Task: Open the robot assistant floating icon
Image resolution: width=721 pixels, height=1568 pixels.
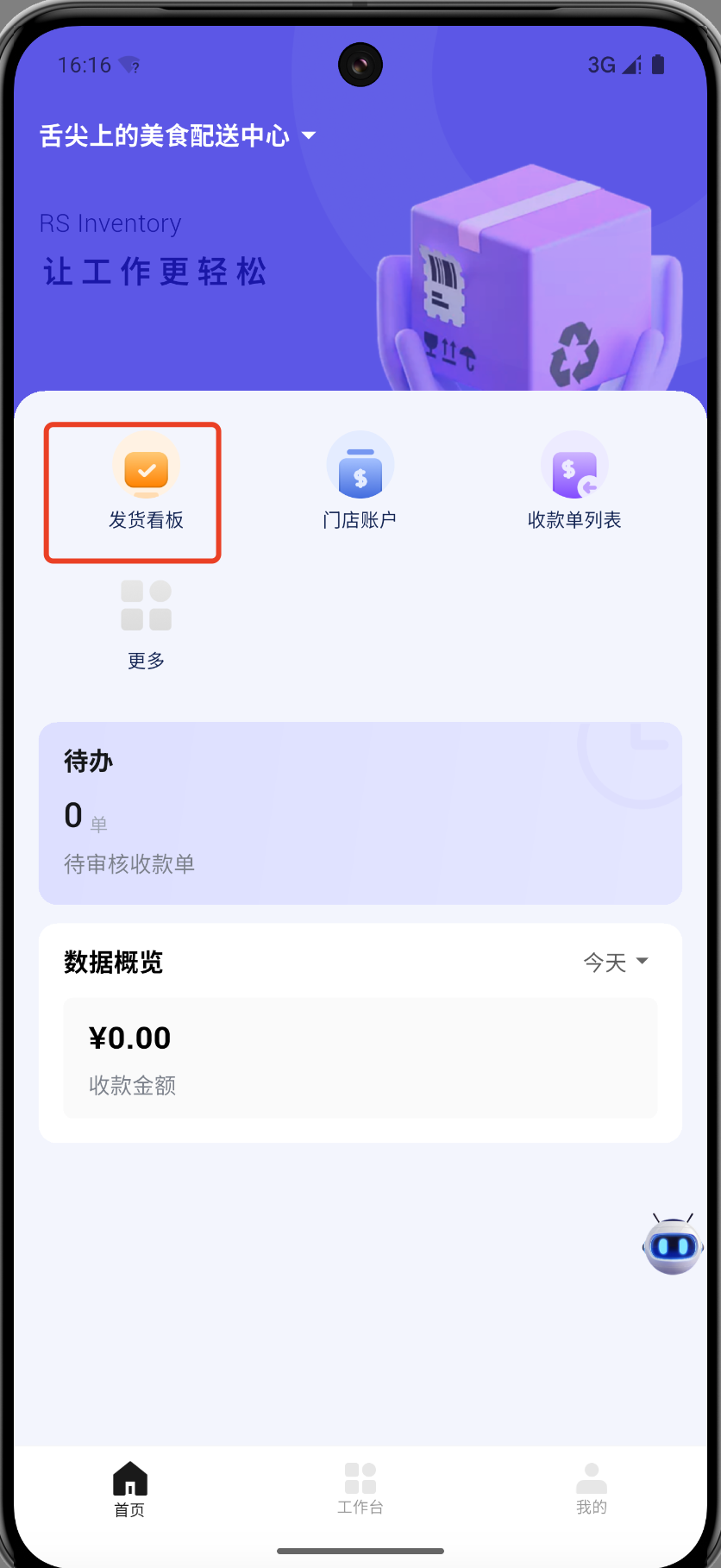Action: [x=672, y=1245]
